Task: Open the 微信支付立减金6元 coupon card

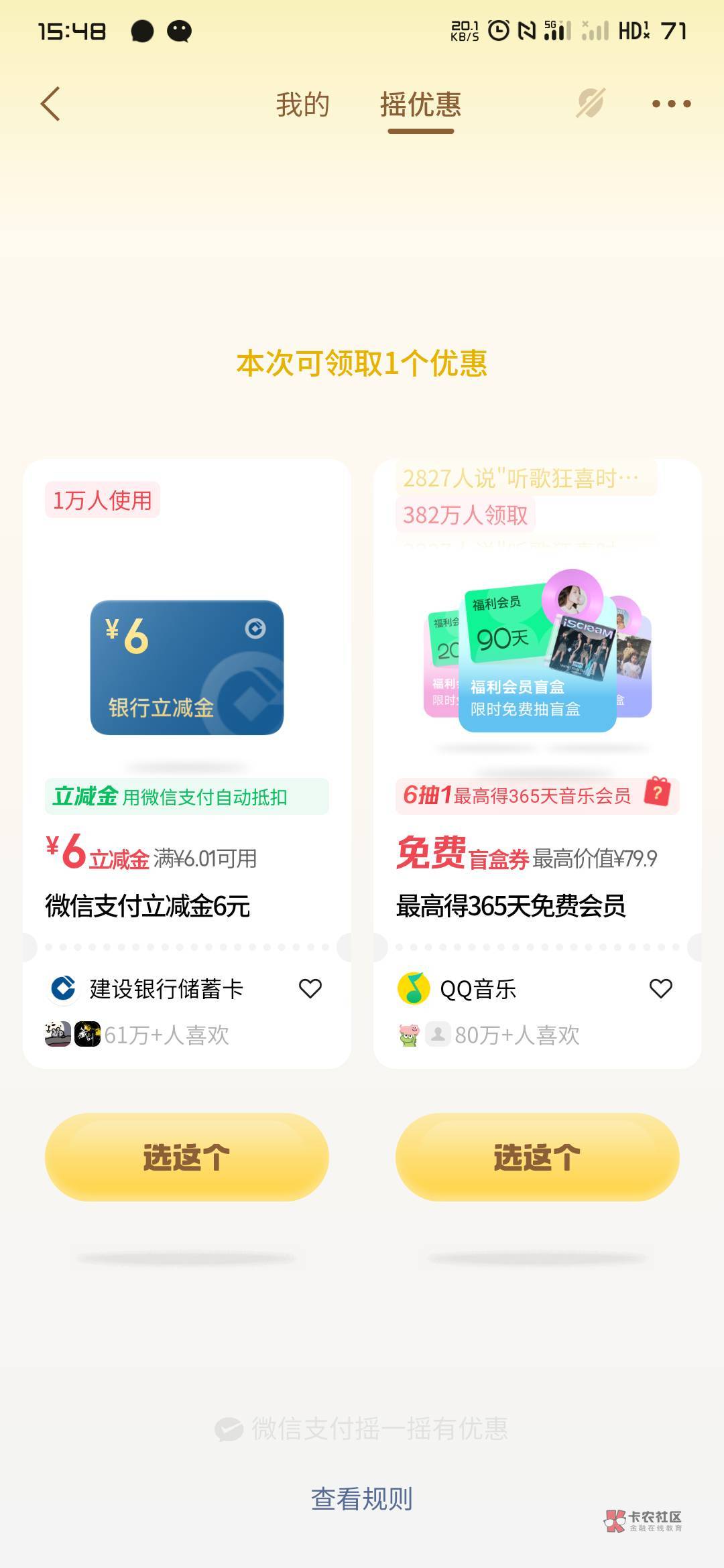Action: [187, 763]
